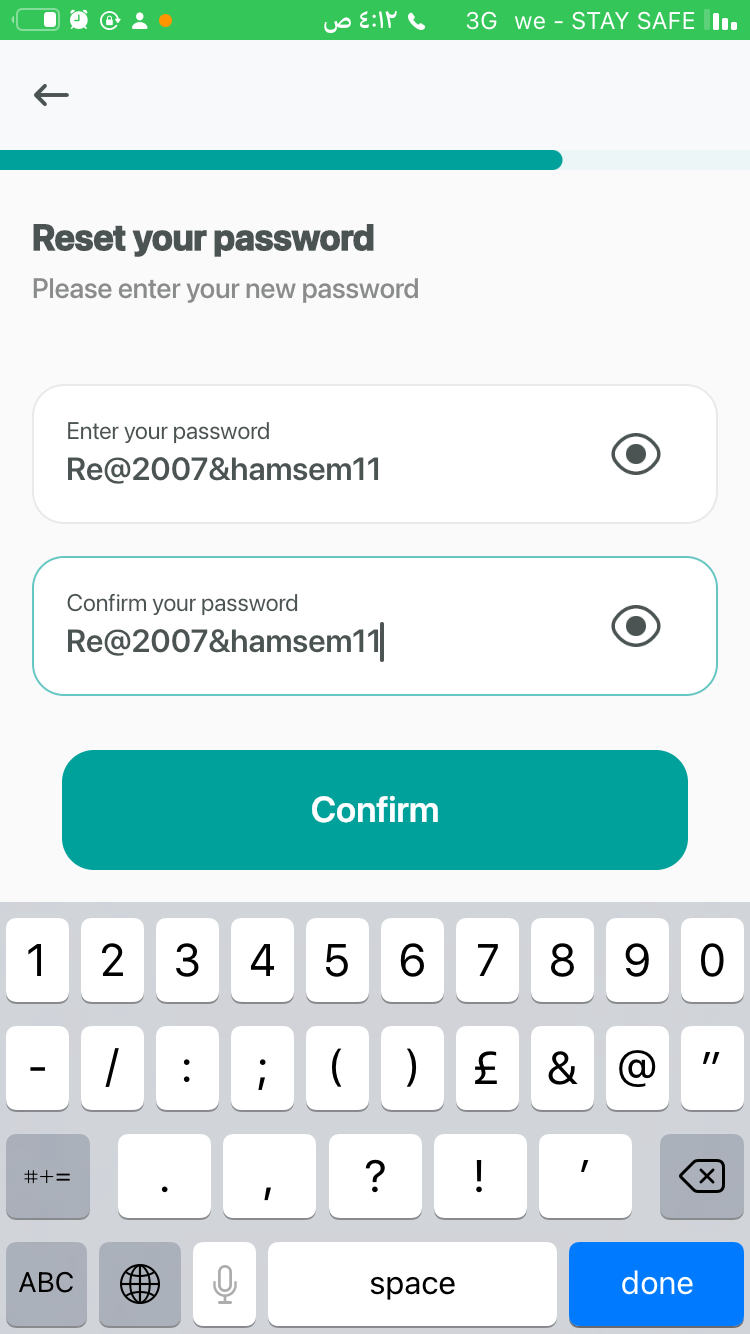Type the @ key
The height and width of the screenshot is (1334, 750).
[637, 1068]
